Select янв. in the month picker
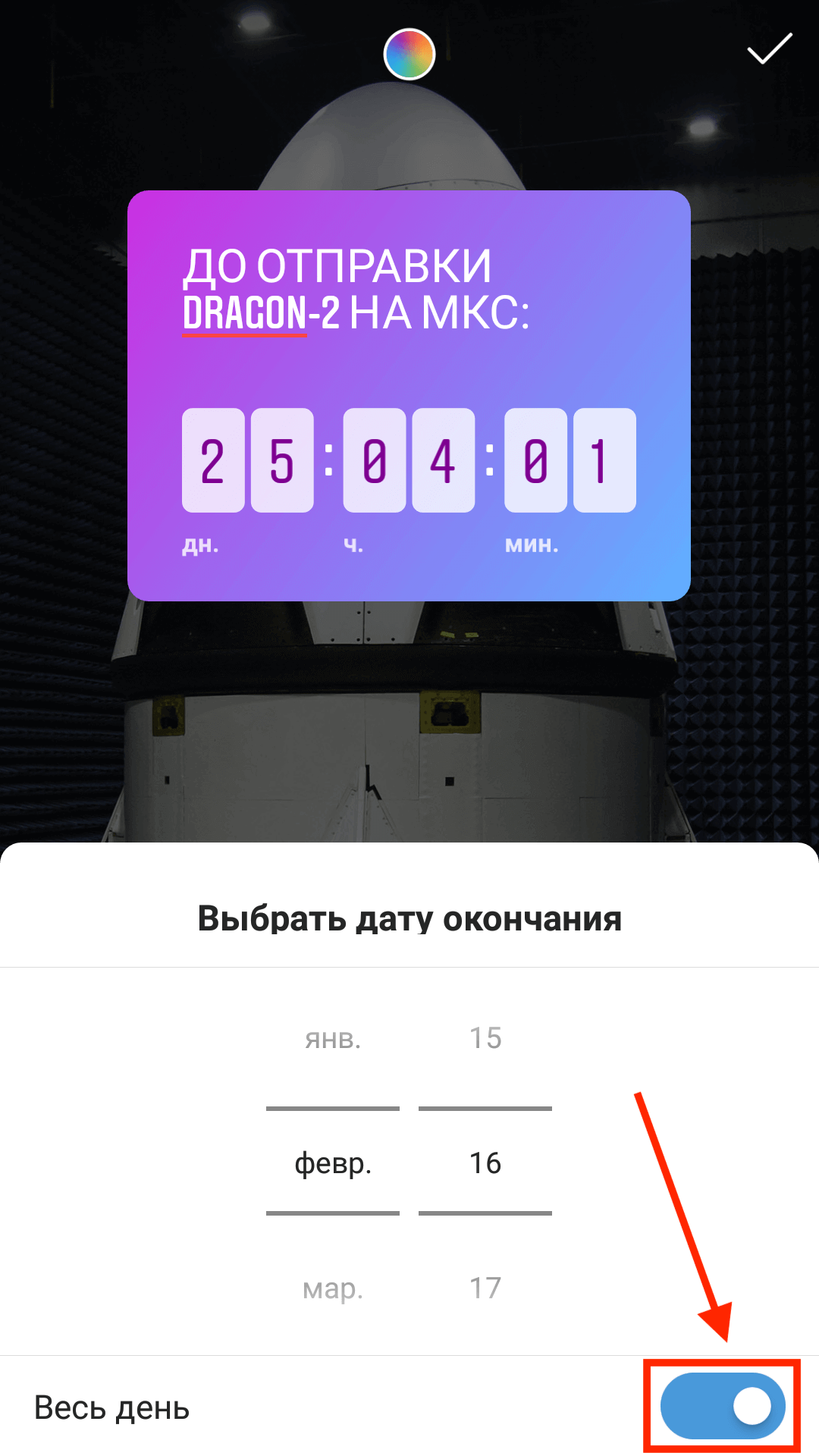The image size is (819, 1456). point(333,1038)
